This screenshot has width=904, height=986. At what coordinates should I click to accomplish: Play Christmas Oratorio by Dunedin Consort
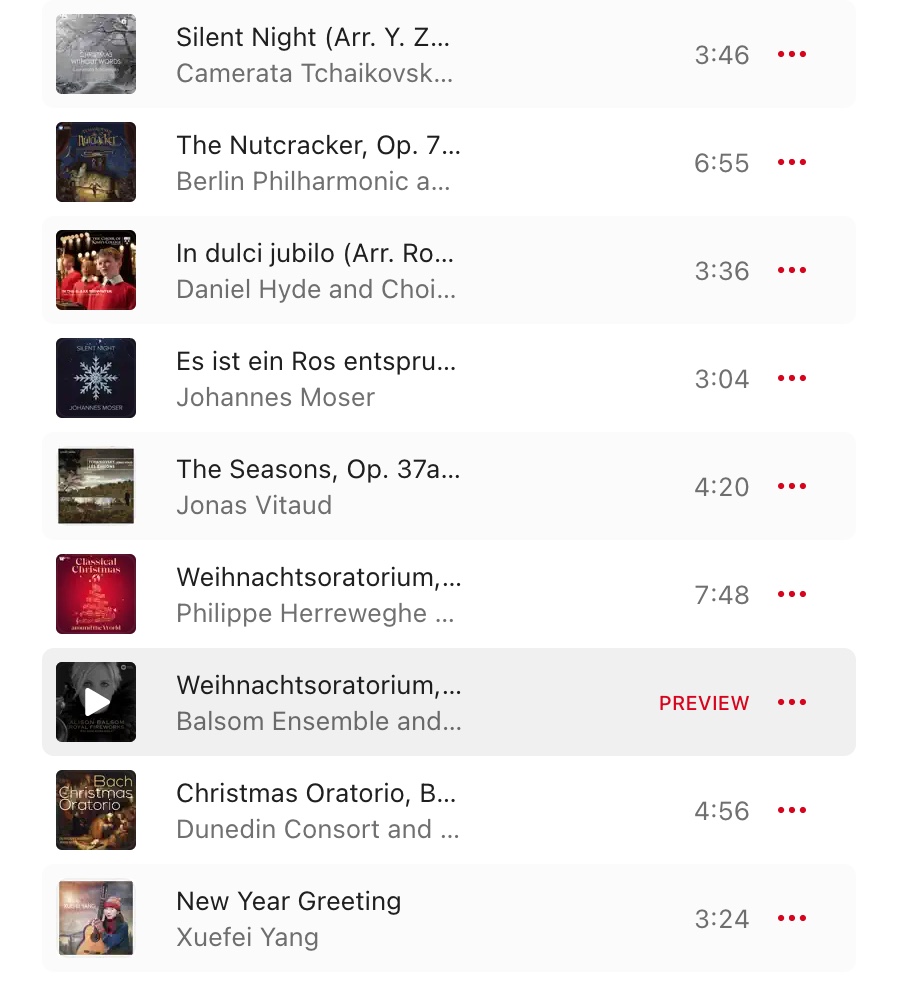click(x=96, y=810)
